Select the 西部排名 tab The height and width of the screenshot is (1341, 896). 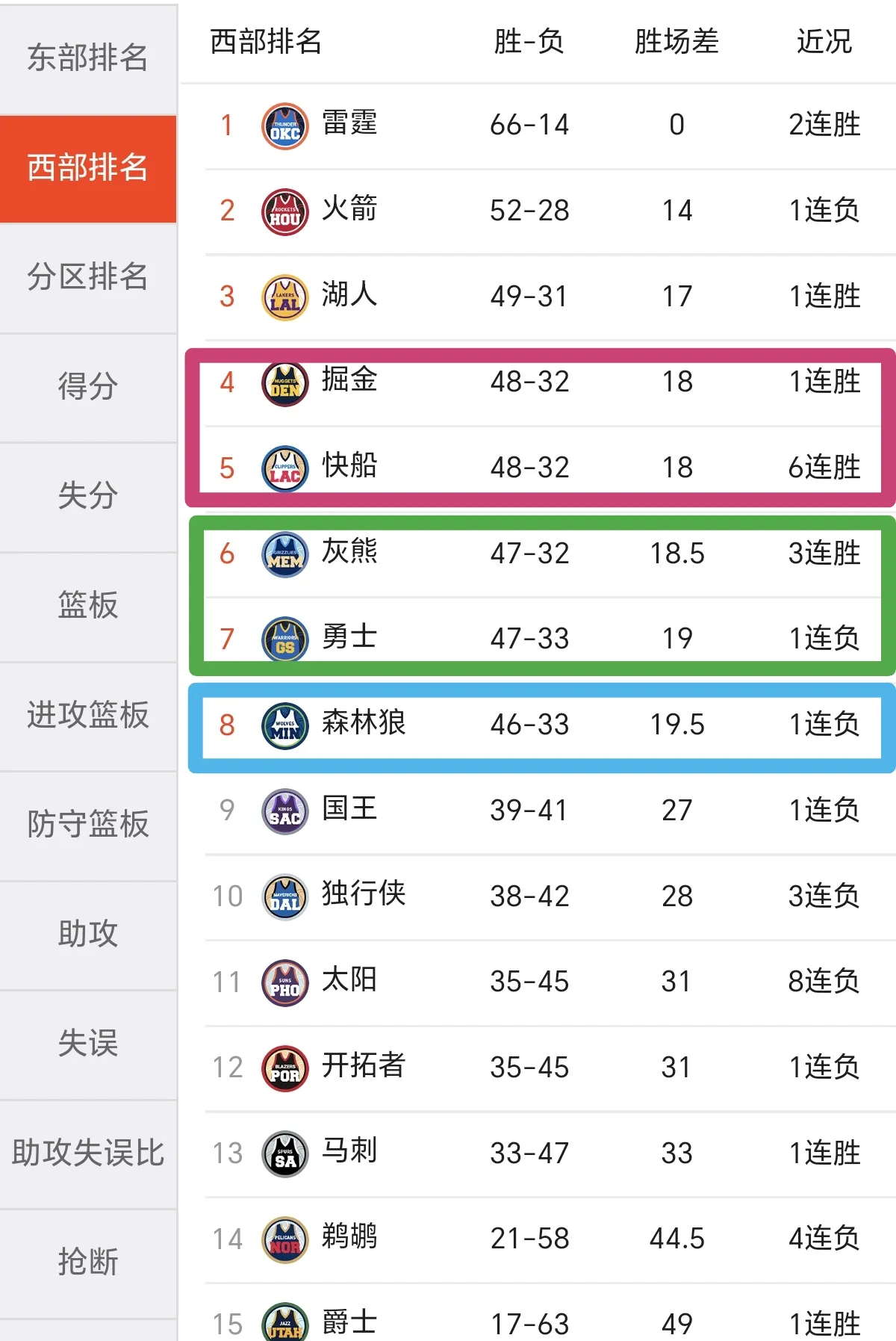(88, 167)
